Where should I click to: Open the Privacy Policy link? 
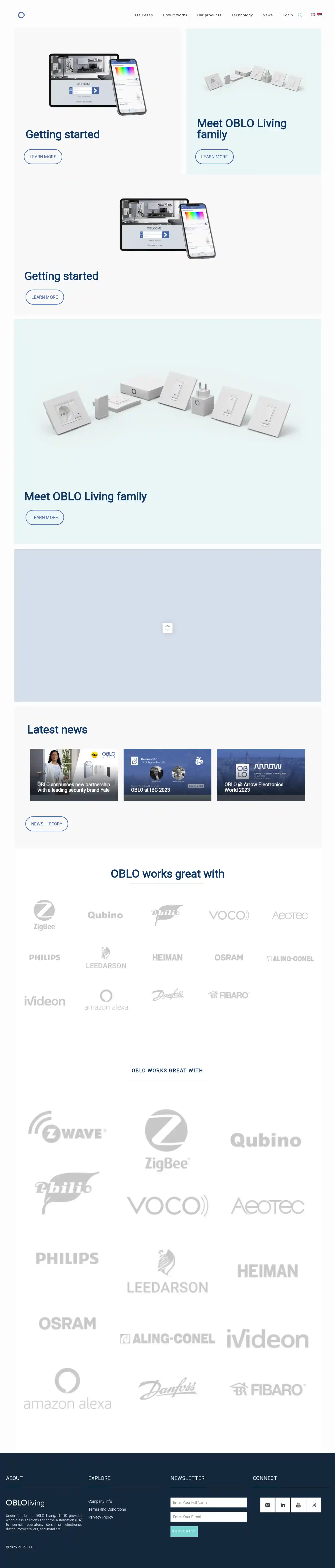[x=100, y=1517]
